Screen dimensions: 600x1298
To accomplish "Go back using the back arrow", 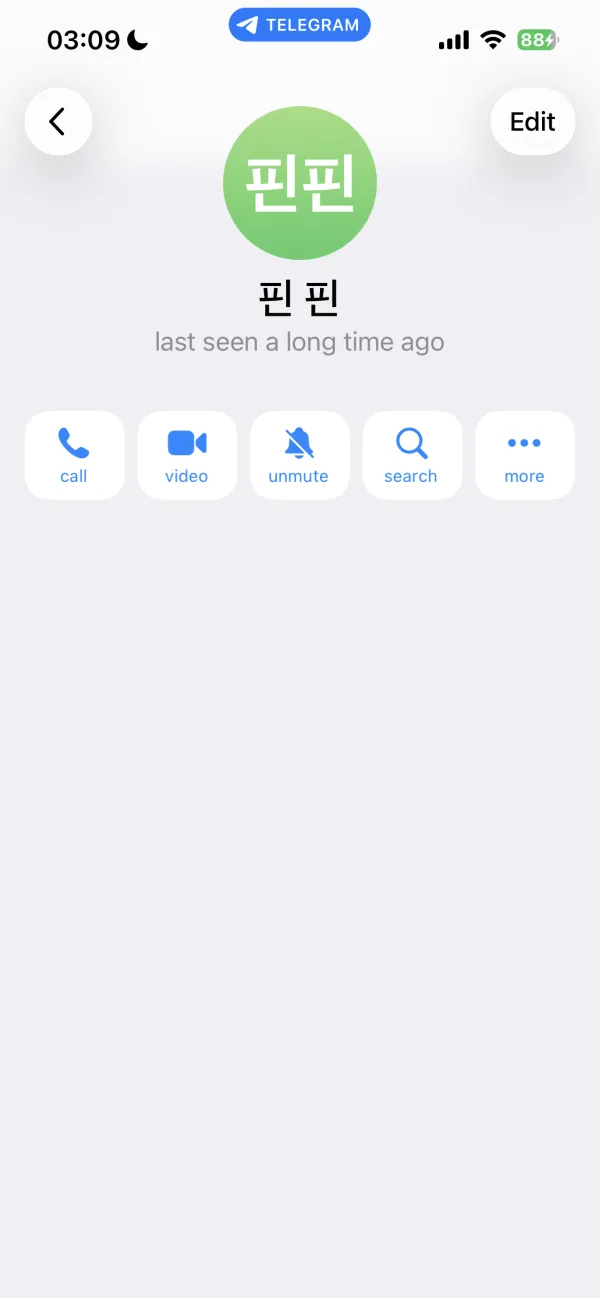I will tap(58, 122).
